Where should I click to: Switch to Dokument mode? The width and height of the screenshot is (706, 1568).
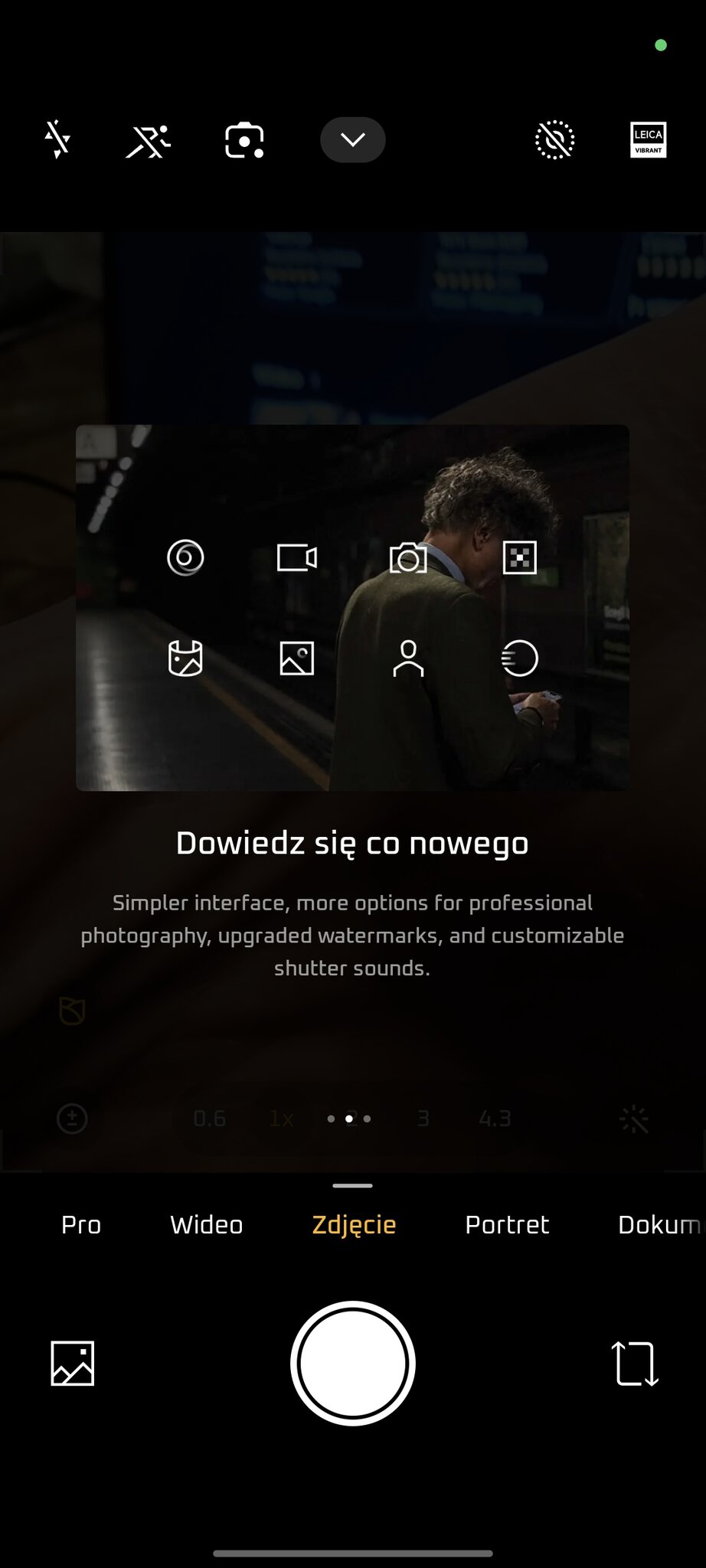pos(659,1225)
